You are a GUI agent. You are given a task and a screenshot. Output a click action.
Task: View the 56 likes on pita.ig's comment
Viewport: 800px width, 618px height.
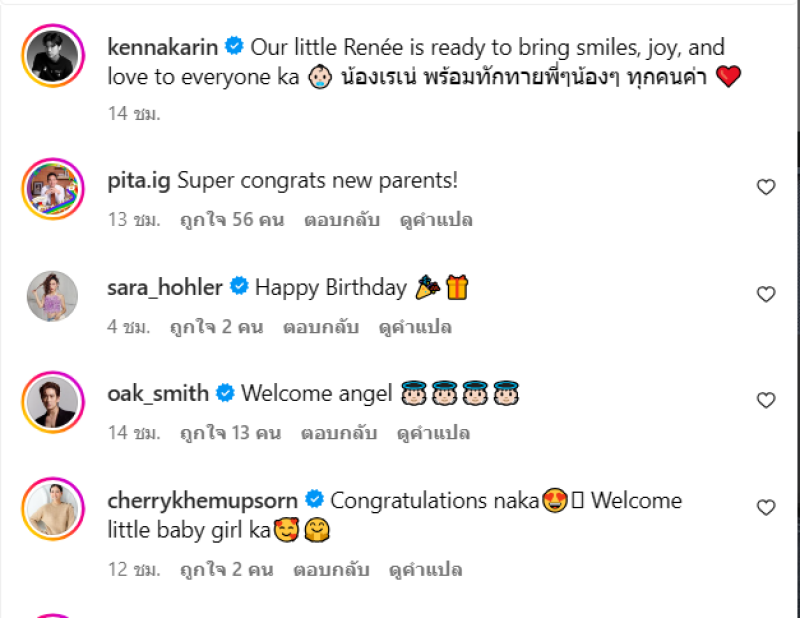tap(233, 220)
